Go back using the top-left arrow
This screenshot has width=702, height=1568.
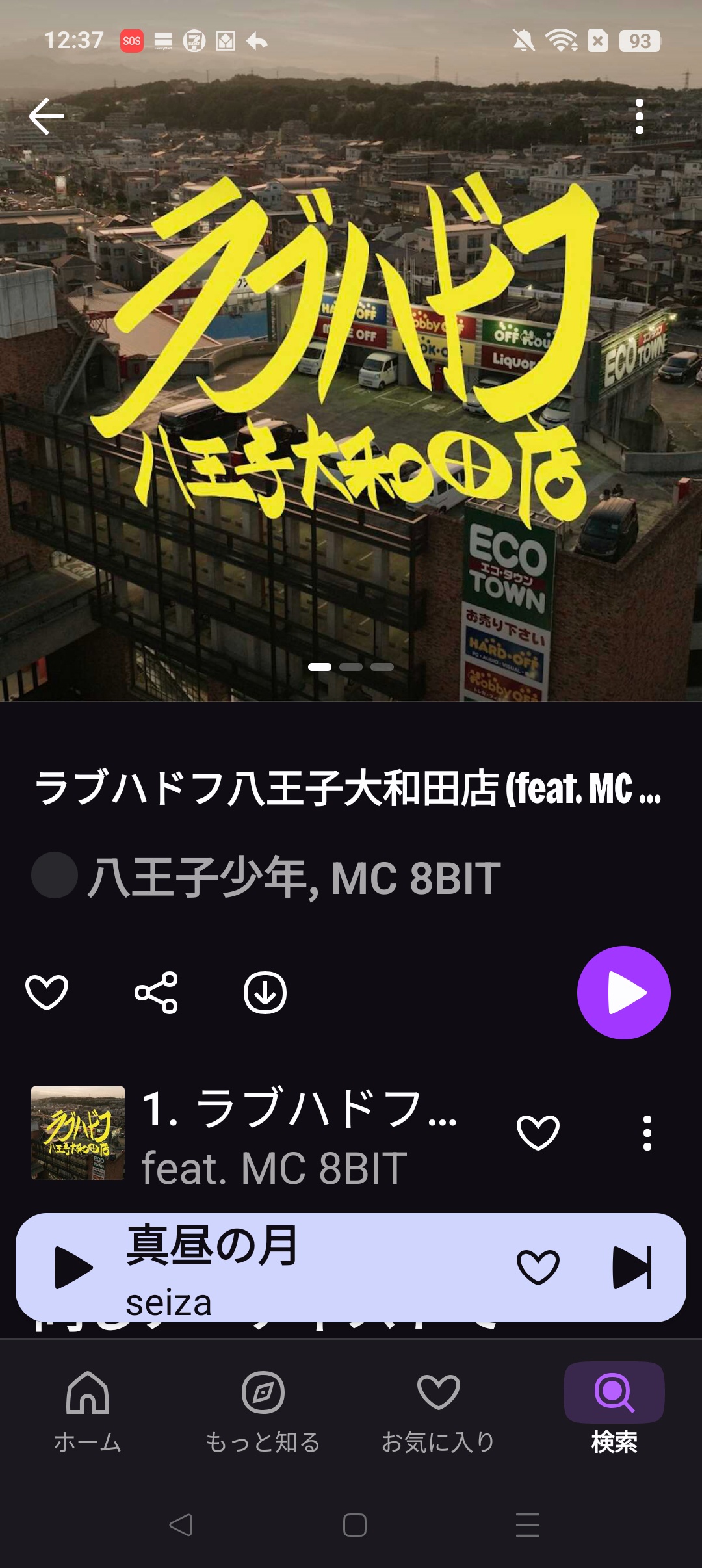point(47,116)
